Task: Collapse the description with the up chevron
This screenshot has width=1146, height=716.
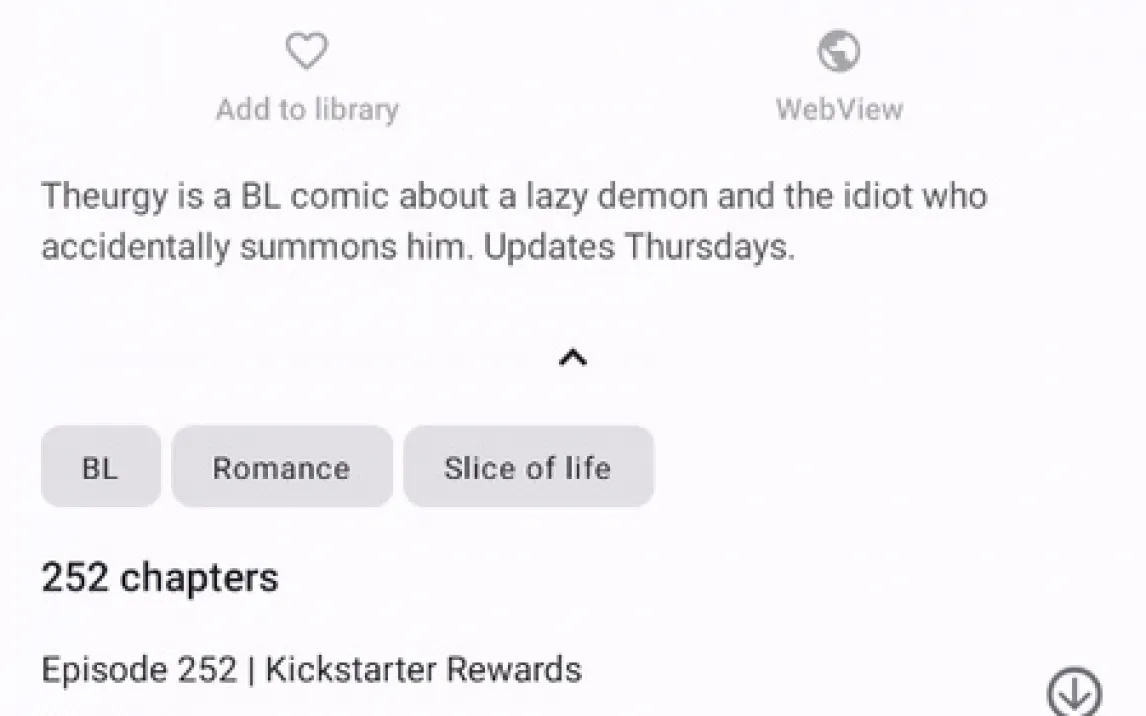Action: pos(572,358)
